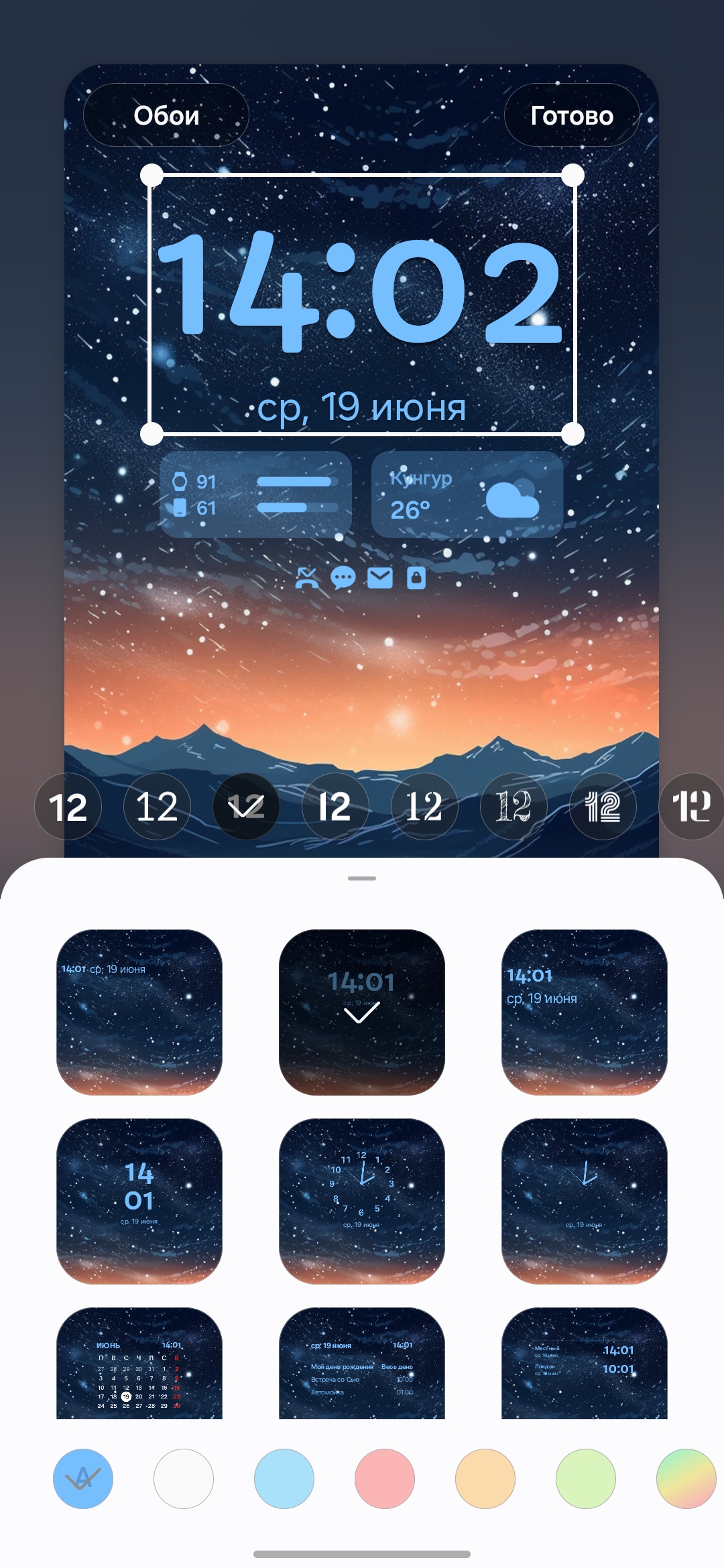
Task: Pick the analog clock with numbers
Action: 361,1201
